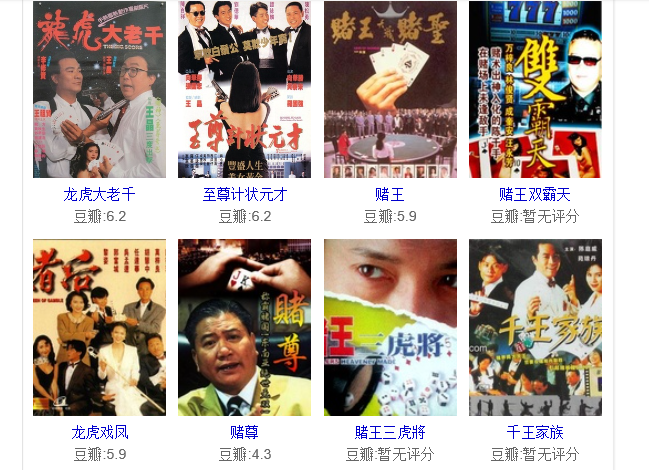Open the 赌王三虎将 movie poster
This screenshot has width=649, height=470.
click(x=390, y=327)
